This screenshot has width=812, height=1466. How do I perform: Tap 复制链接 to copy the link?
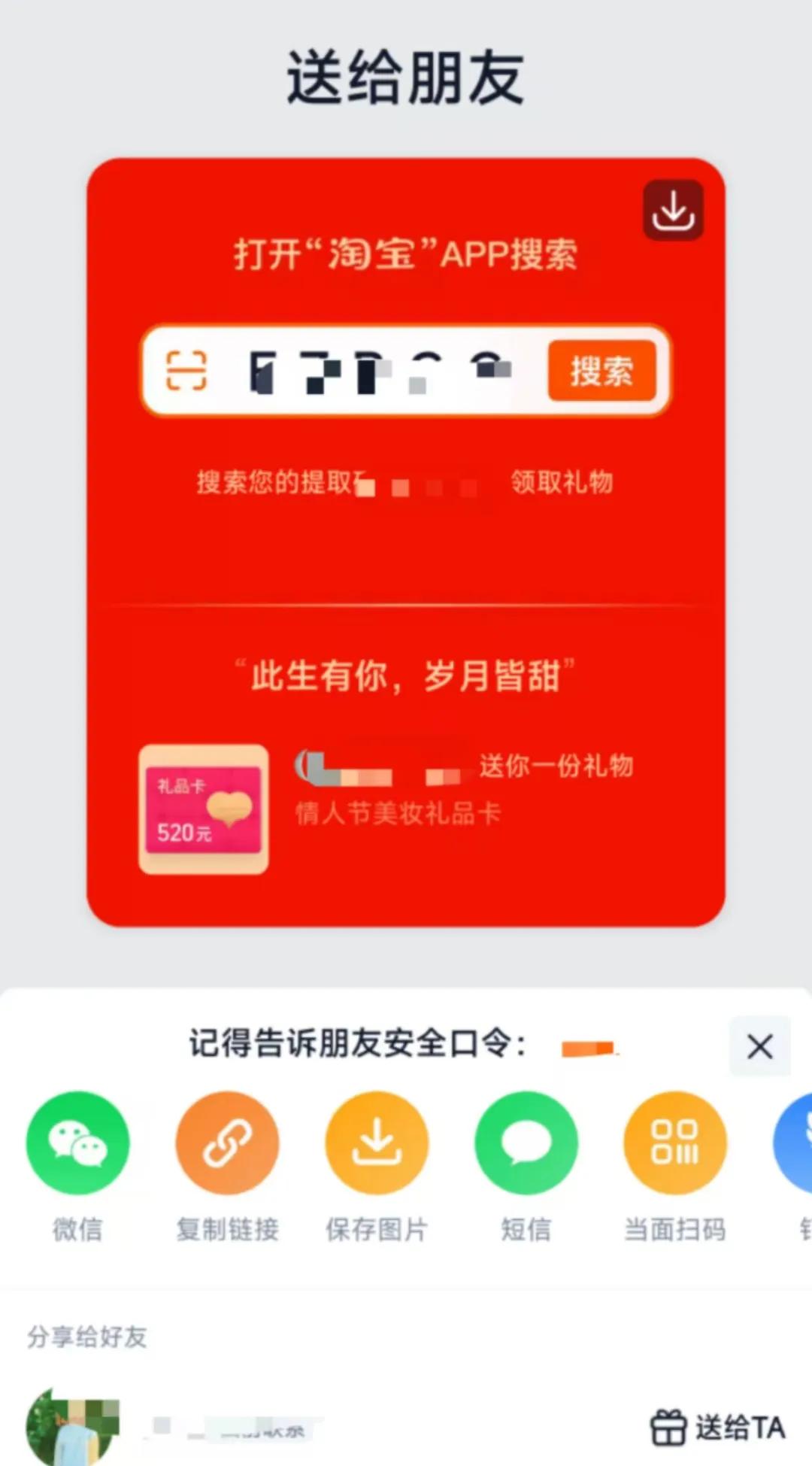[x=227, y=1143]
